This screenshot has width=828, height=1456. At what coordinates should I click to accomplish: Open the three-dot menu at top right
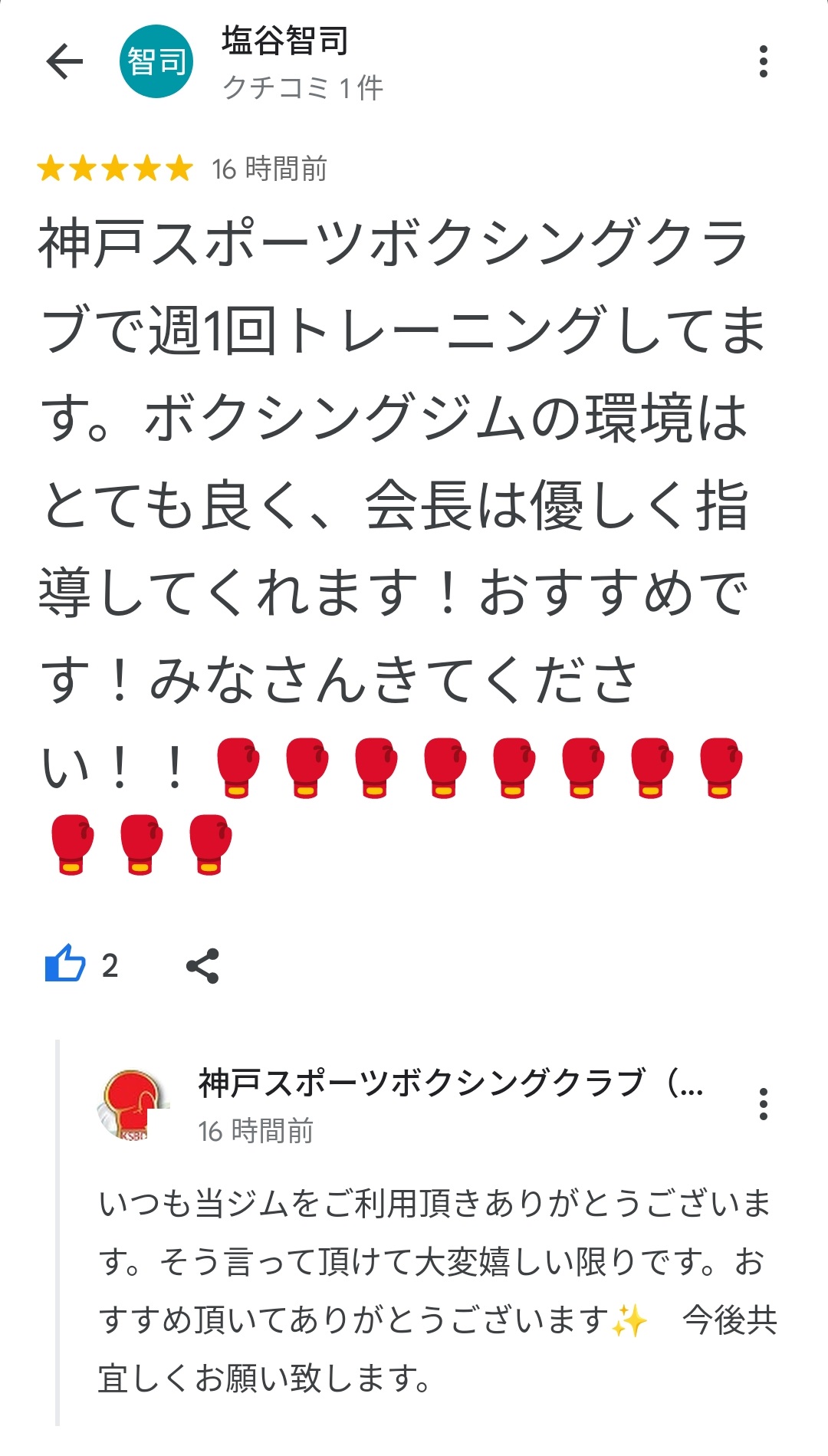762,63
